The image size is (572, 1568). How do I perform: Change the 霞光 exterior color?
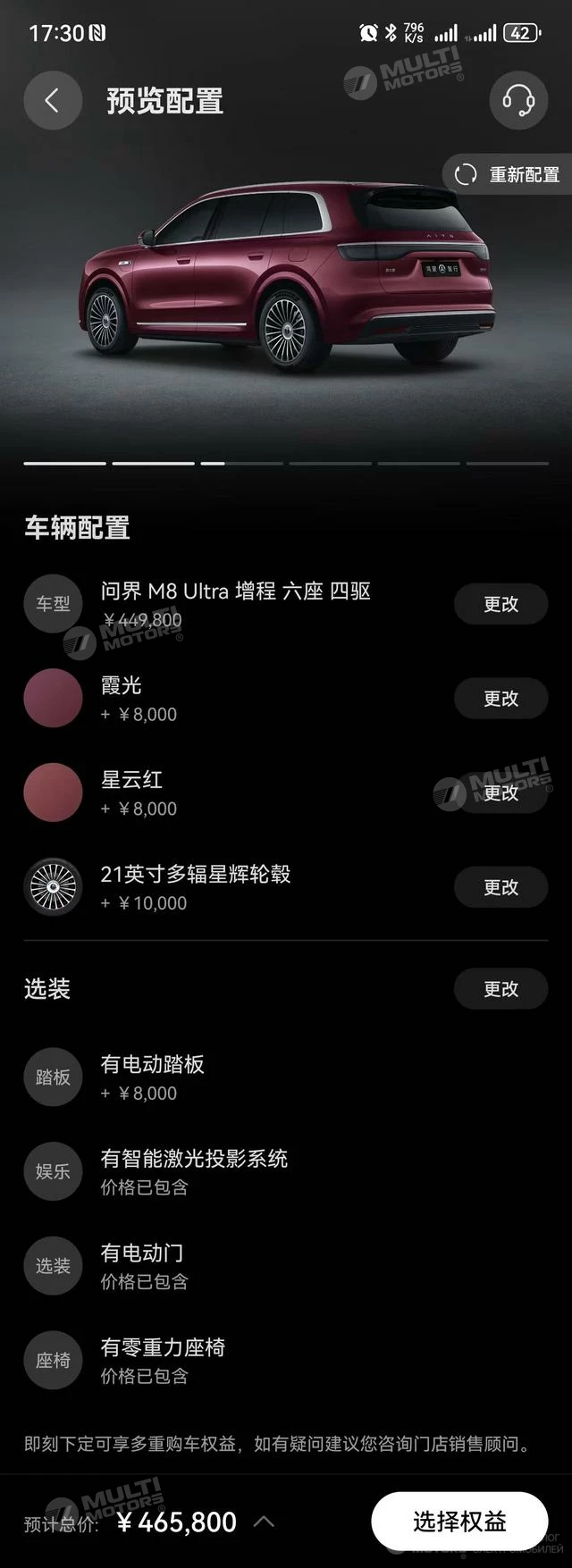(x=500, y=699)
